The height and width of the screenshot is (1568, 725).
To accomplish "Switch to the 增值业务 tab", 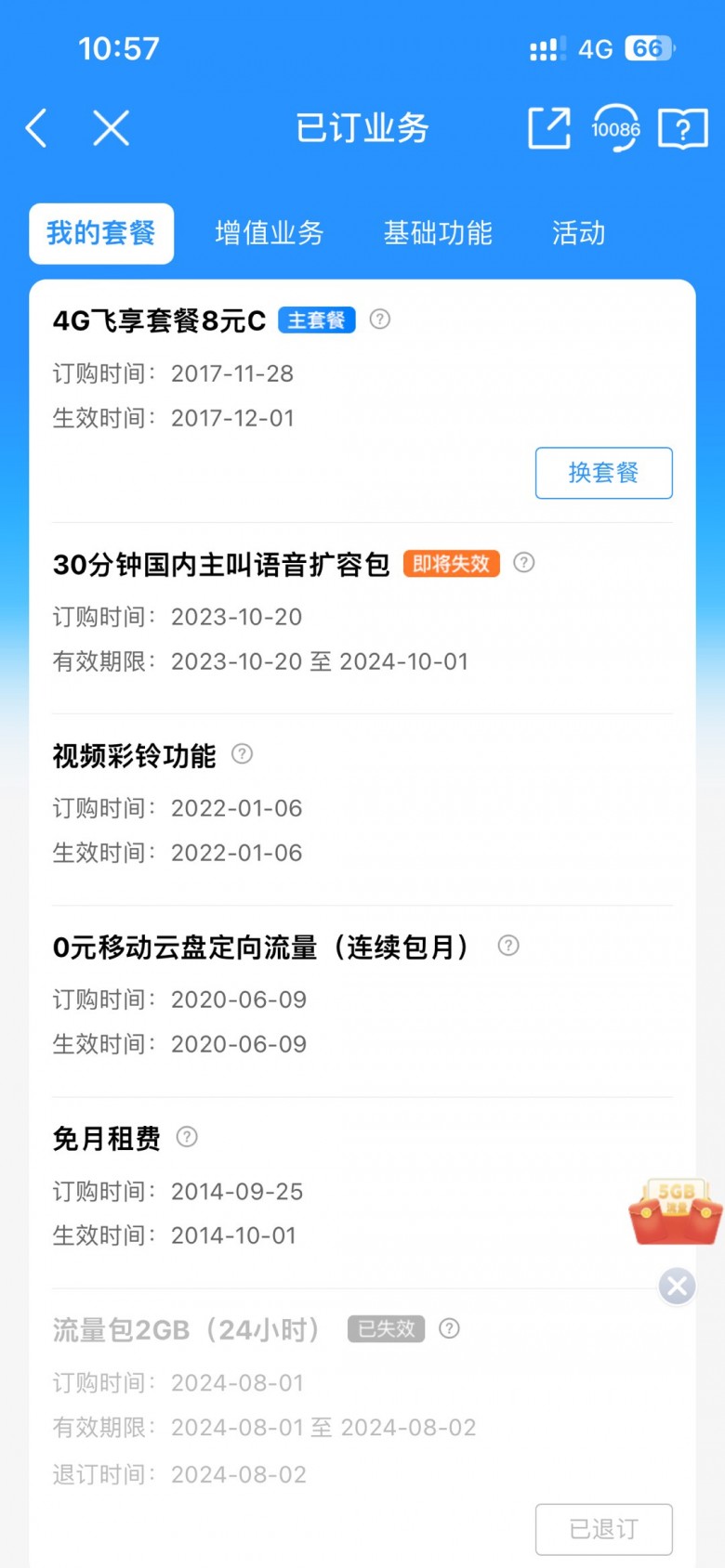I will (x=270, y=233).
